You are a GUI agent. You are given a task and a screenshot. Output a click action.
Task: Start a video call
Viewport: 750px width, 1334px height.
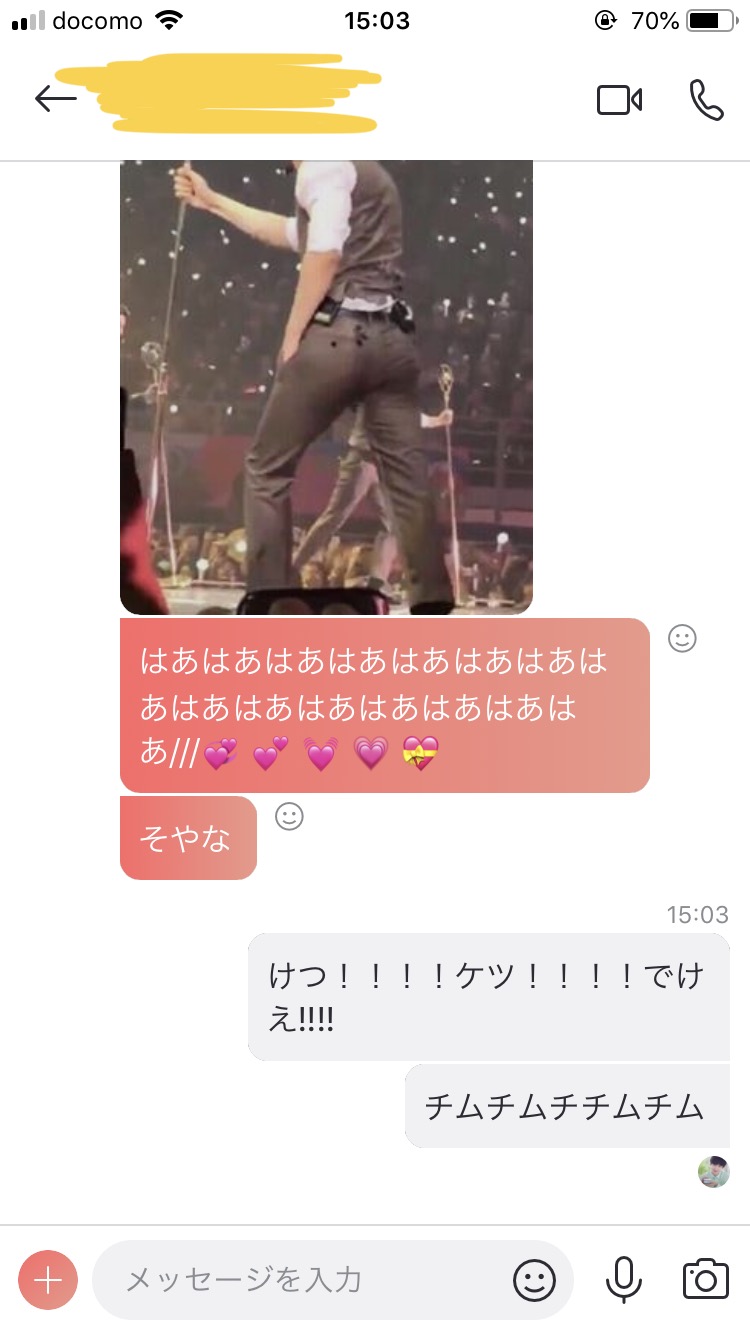coord(619,100)
